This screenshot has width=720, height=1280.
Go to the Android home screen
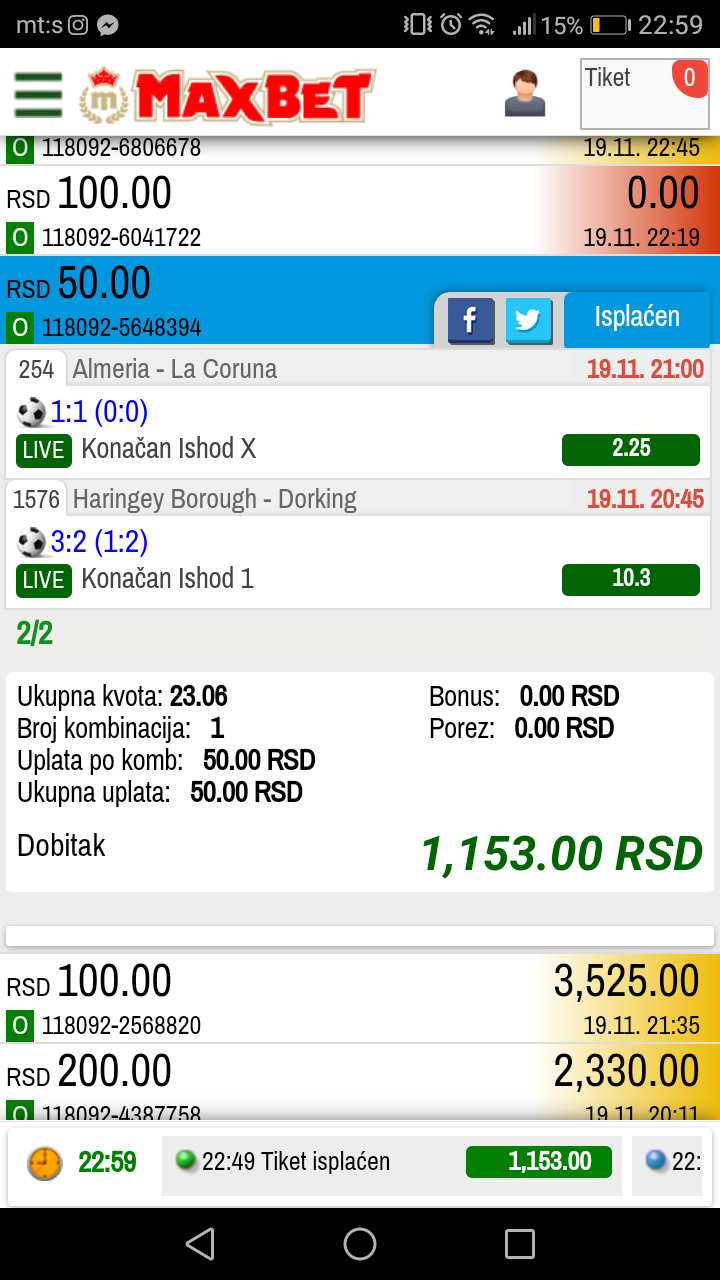[360, 1244]
